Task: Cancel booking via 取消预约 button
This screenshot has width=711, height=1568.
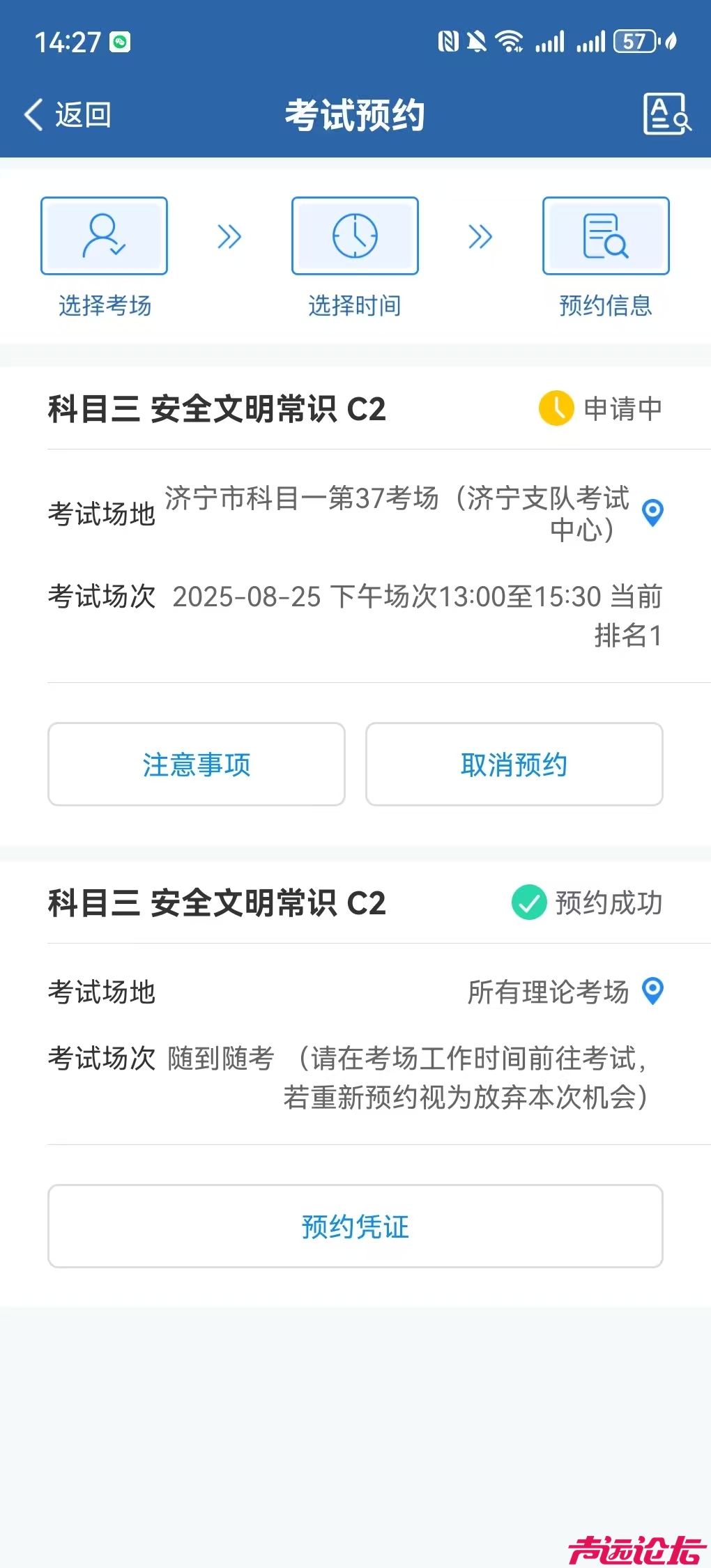Action: click(x=514, y=764)
